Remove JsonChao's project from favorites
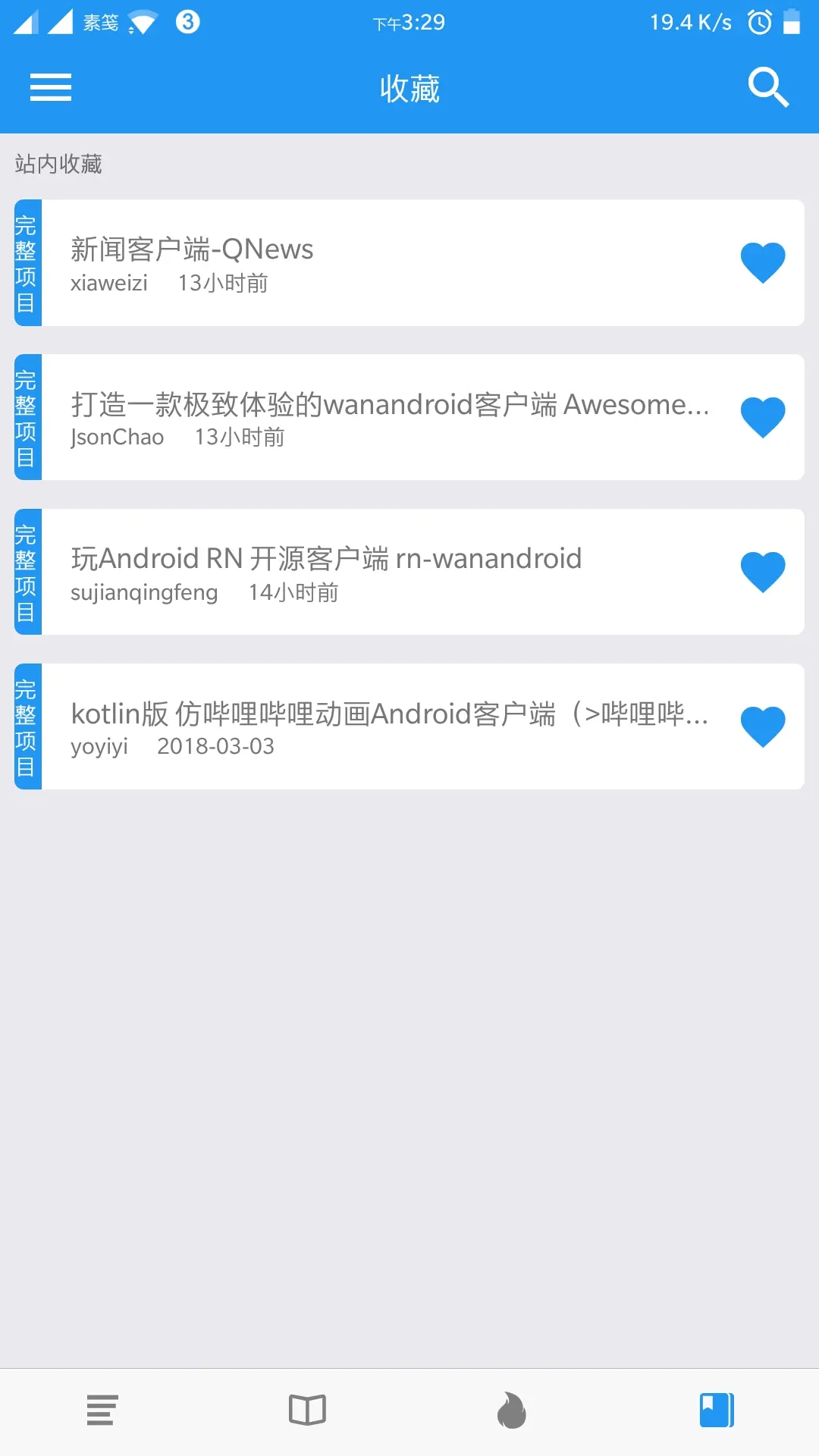Image resolution: width=819 pixels, height=1456 pixels. coord(762,418)
